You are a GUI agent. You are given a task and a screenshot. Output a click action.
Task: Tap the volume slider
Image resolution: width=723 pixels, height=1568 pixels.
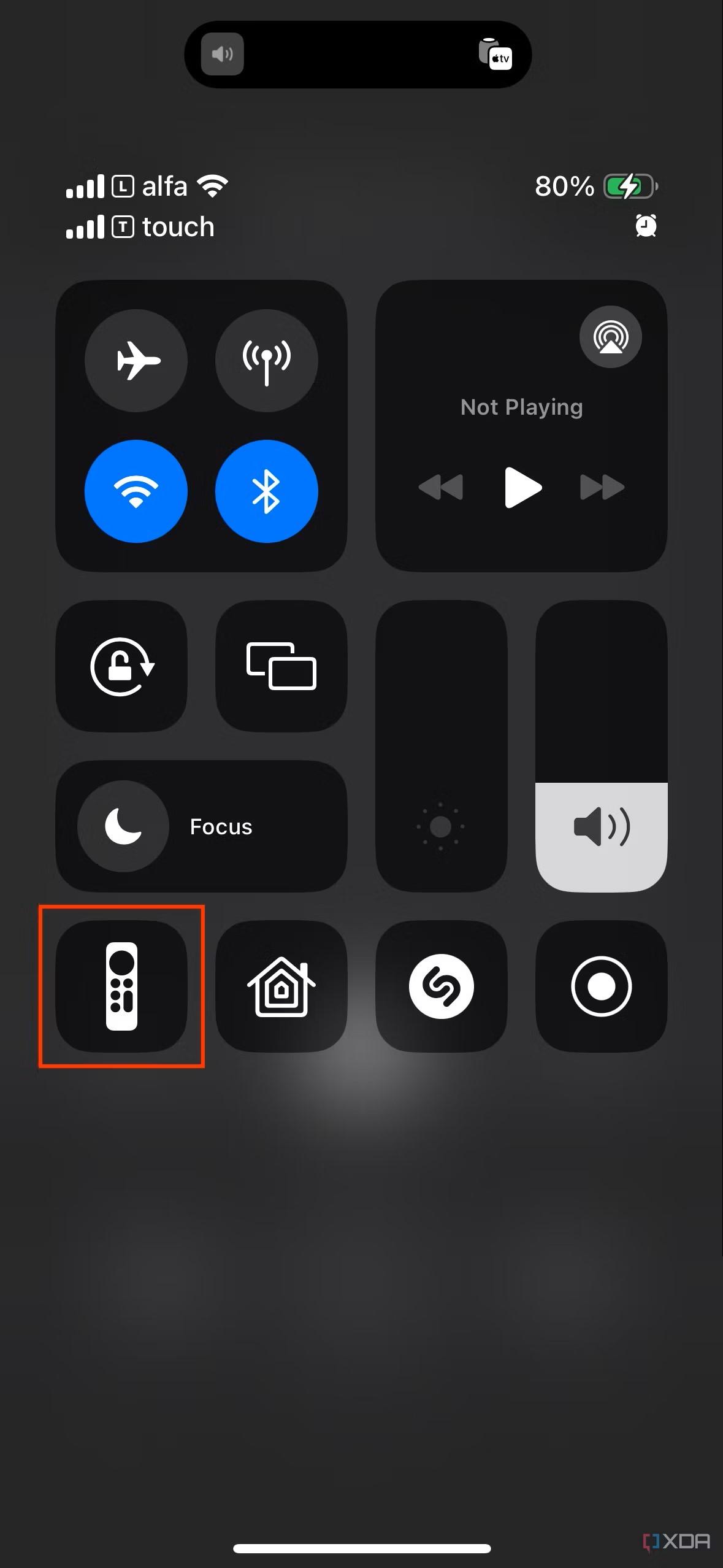pyautogui.click(x=602, y=746)
